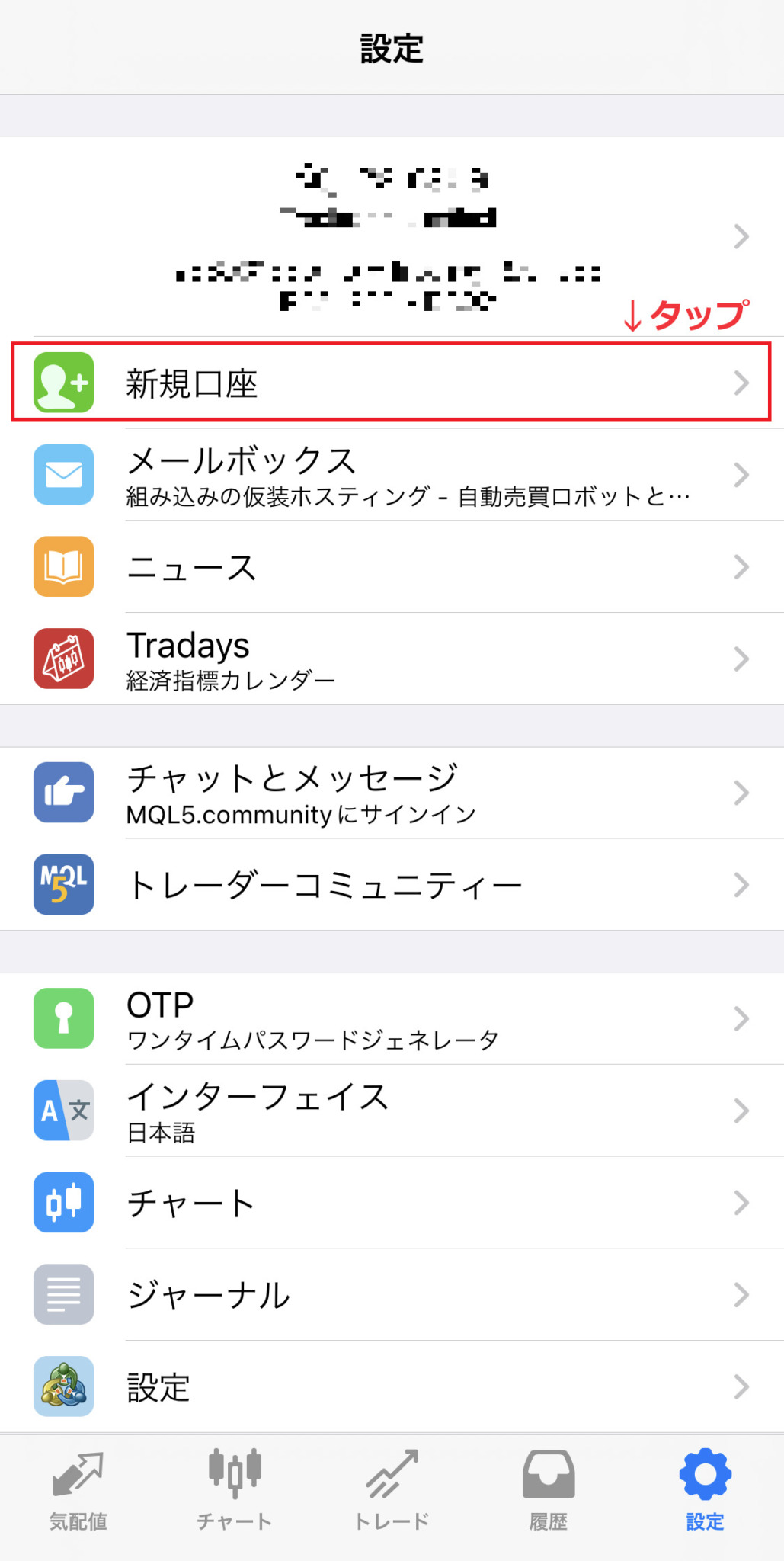The image size is (784, 1561).
Task: Click the MetaTrader 設定 app icon
Action: click(x=63, y=1387)
